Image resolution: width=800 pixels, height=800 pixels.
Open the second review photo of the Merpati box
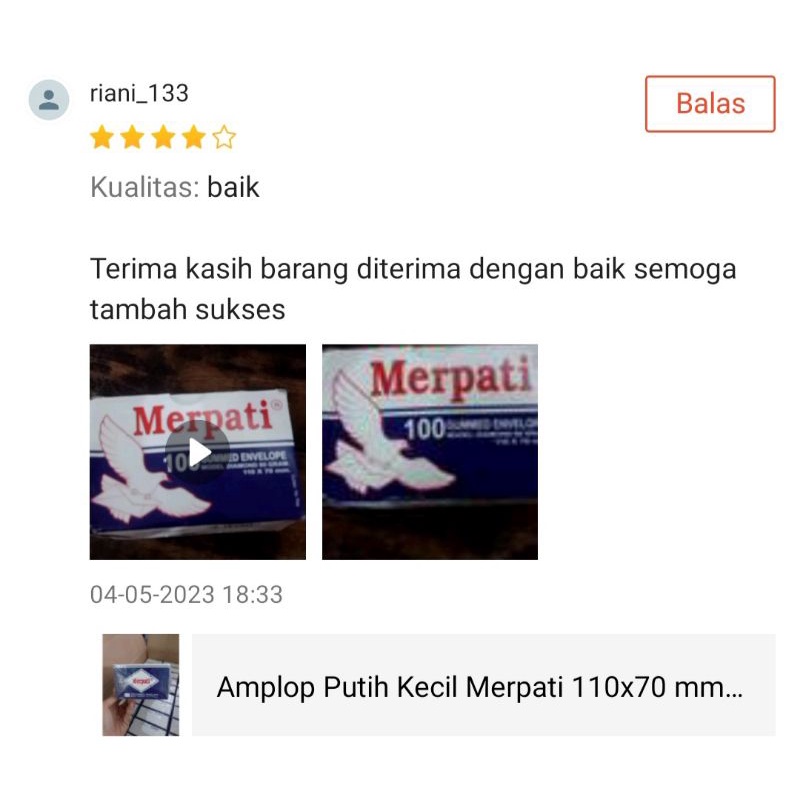pos(430,452)
